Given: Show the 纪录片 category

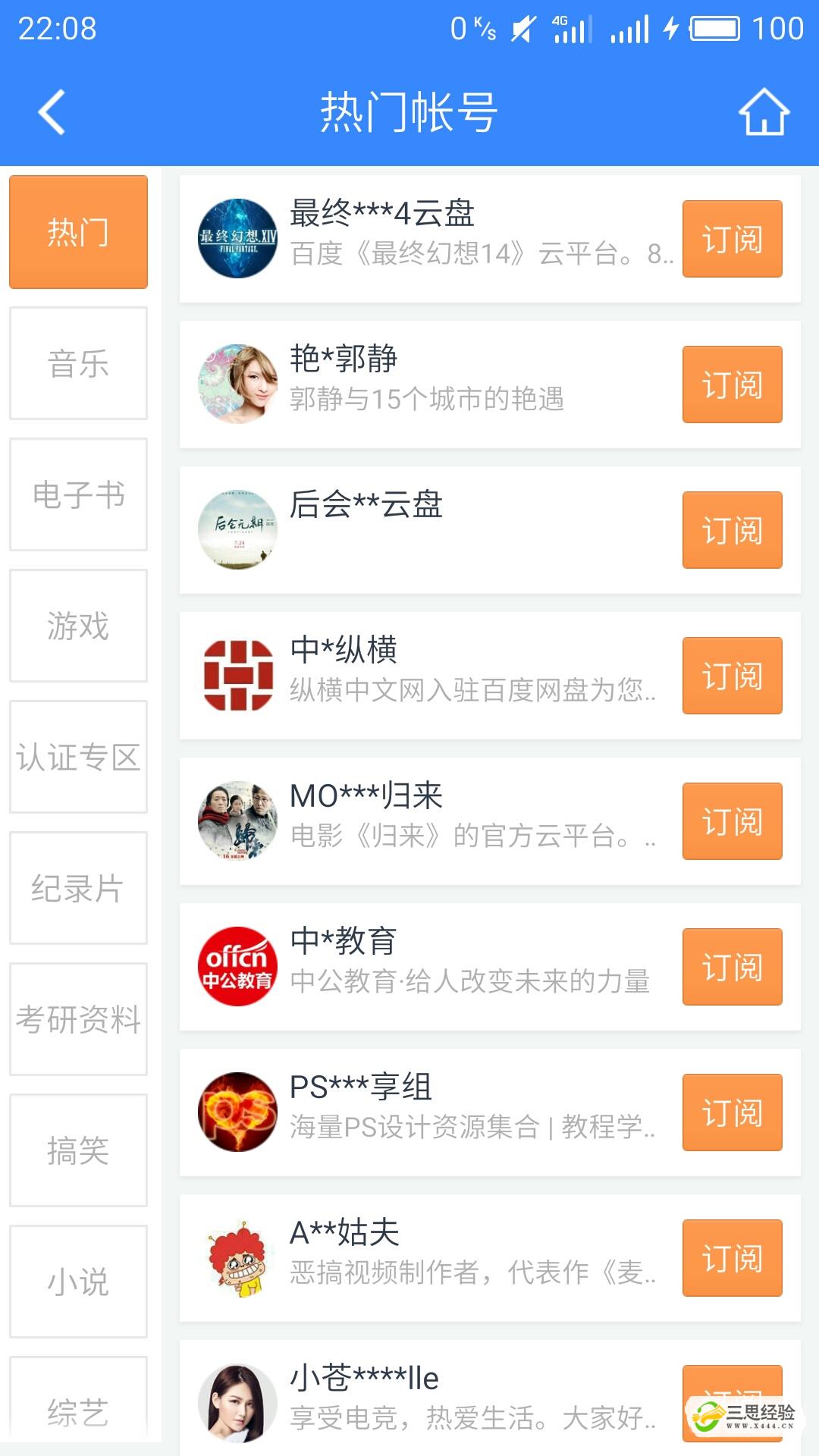Looking at the screenshot, I should tap(78, 888).
